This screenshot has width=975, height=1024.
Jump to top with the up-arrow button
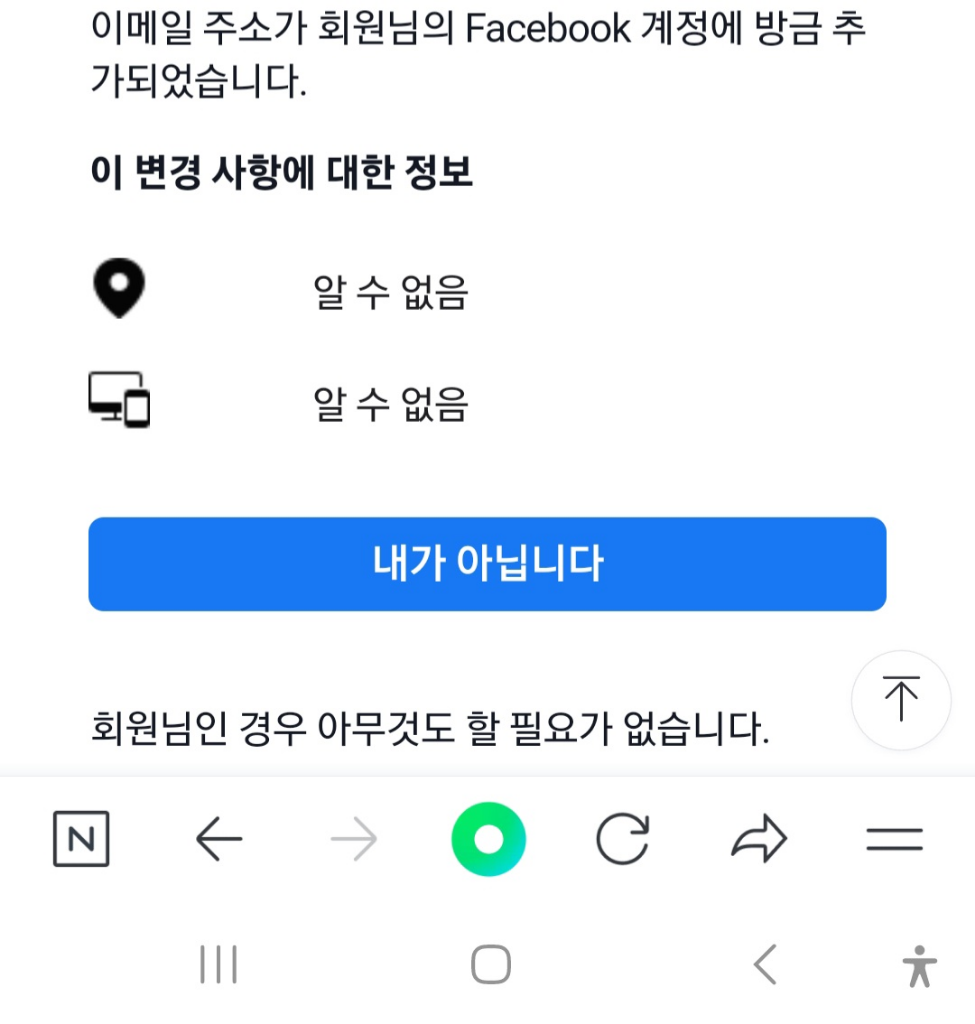900,700
